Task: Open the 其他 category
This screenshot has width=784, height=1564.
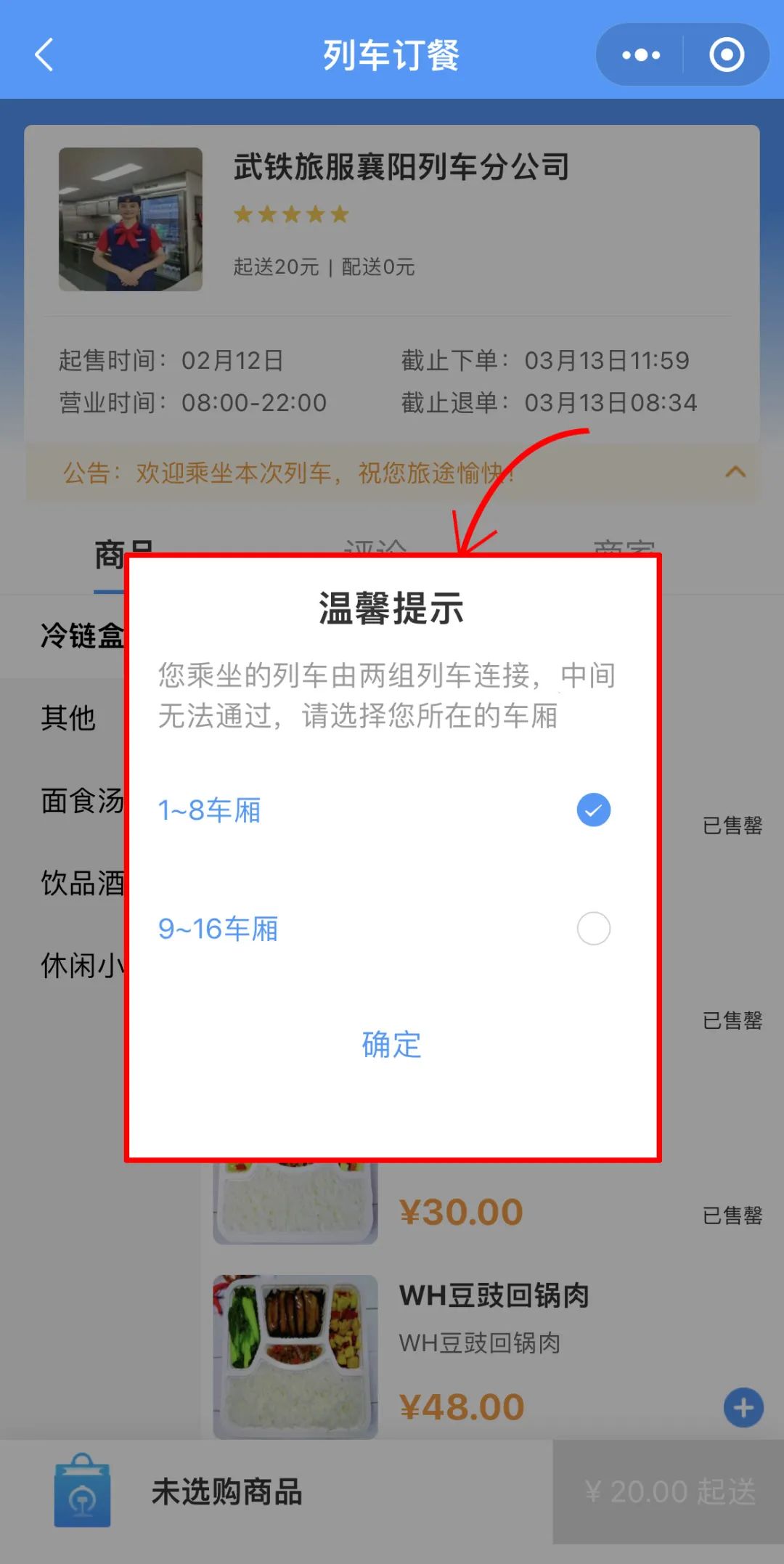Action: click(x=69, y=718)
